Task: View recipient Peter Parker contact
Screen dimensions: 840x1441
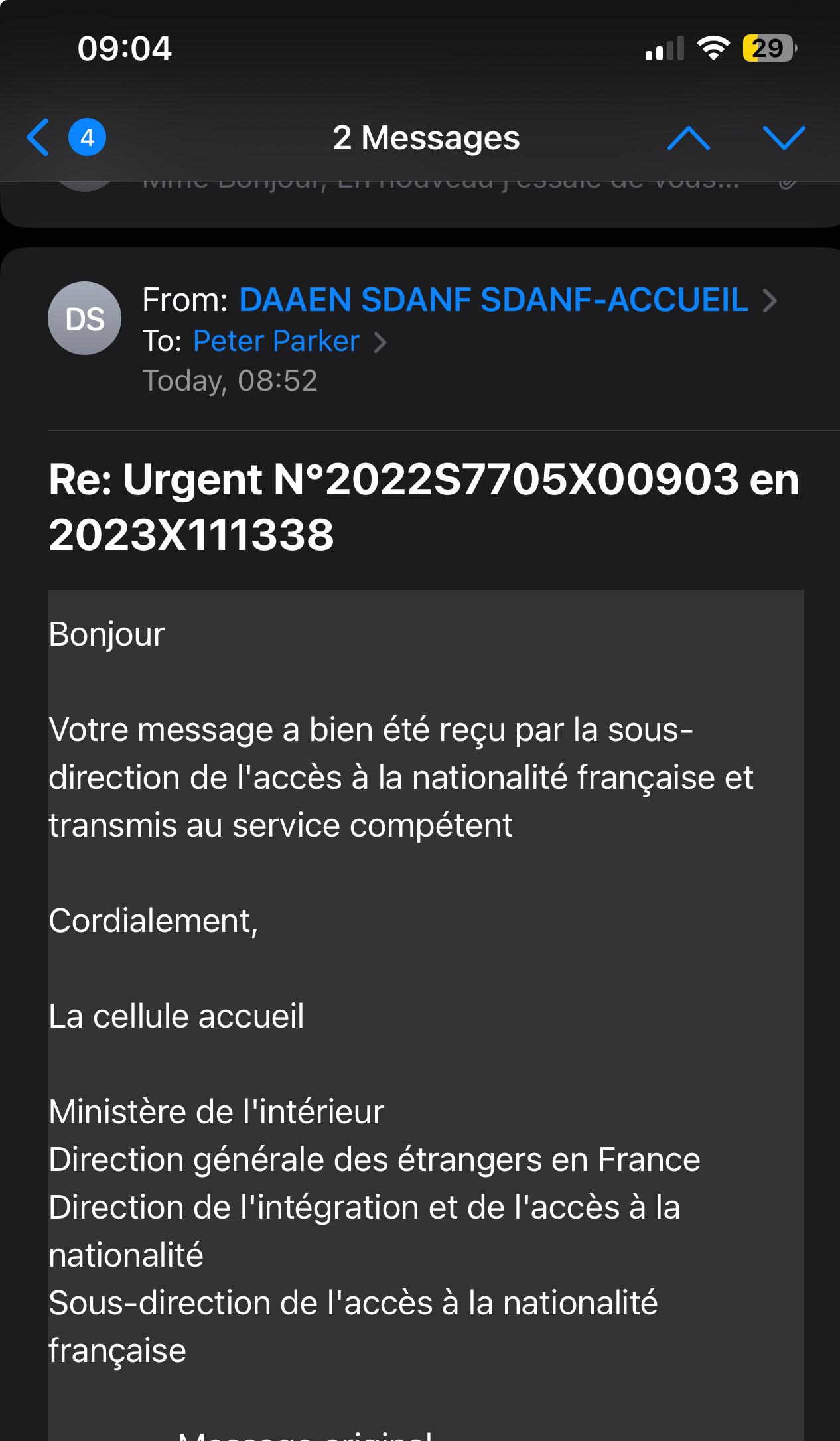Action: (x=276, y=341)
